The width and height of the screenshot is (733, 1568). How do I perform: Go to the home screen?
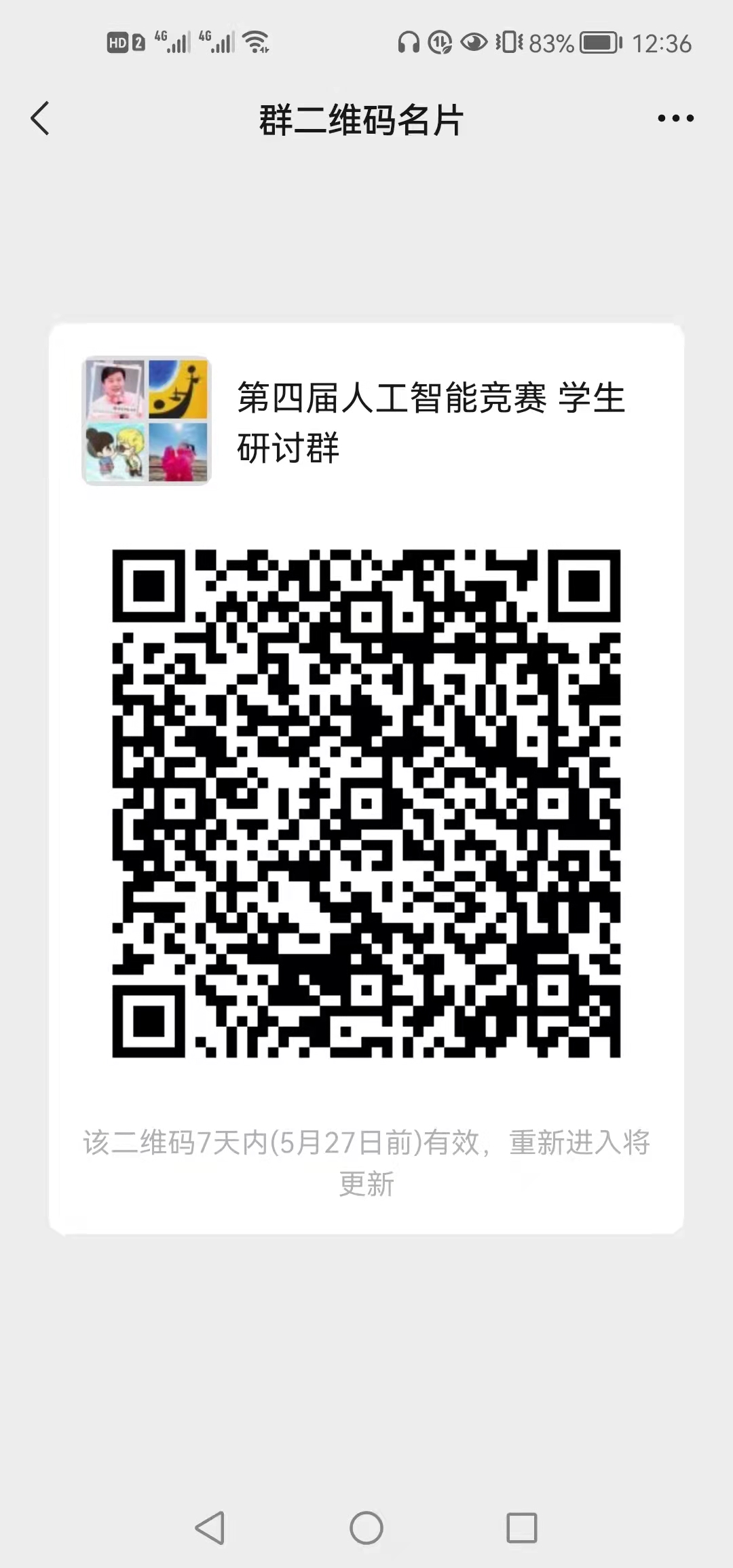pos(366,1528)
